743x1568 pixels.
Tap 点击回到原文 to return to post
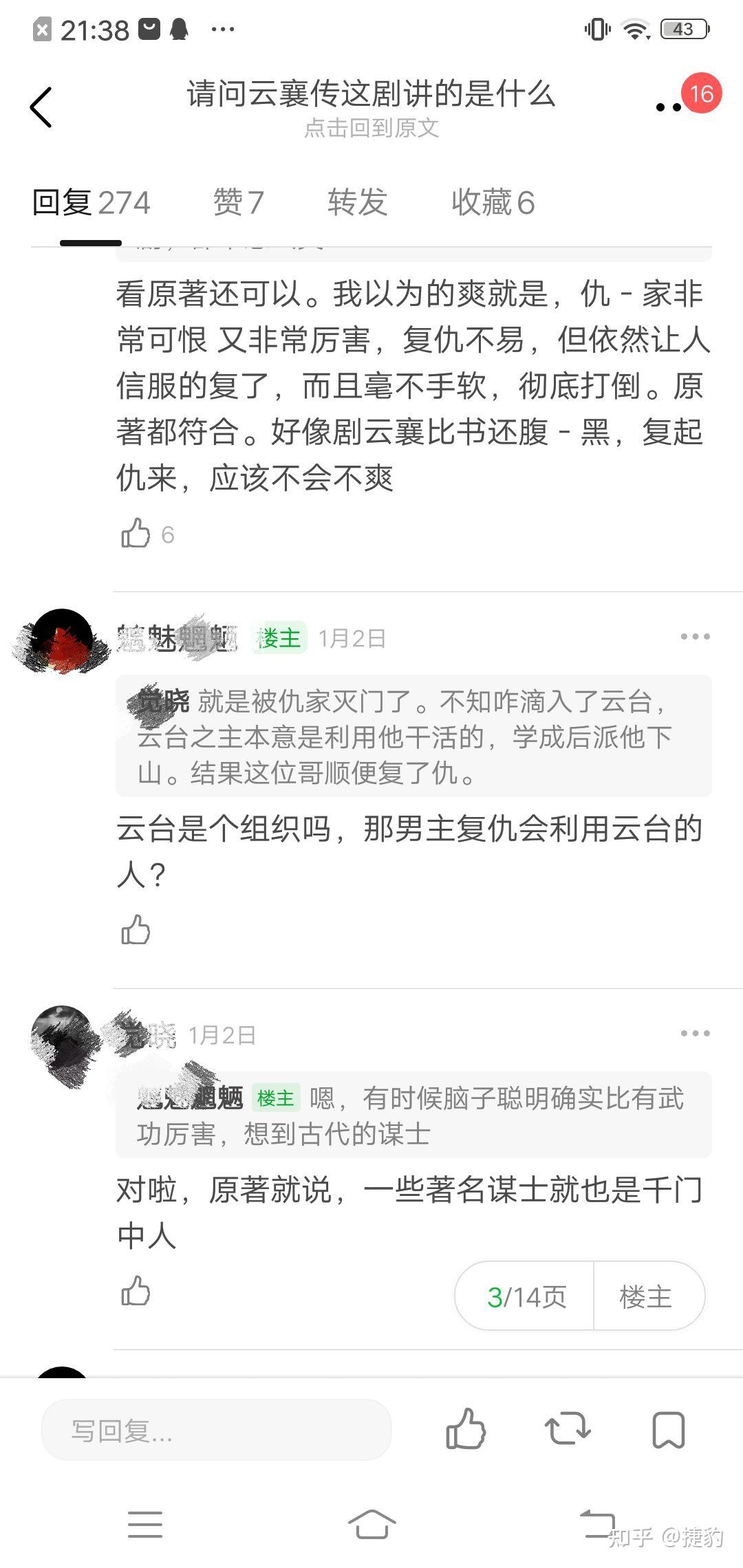click(371, 128)
